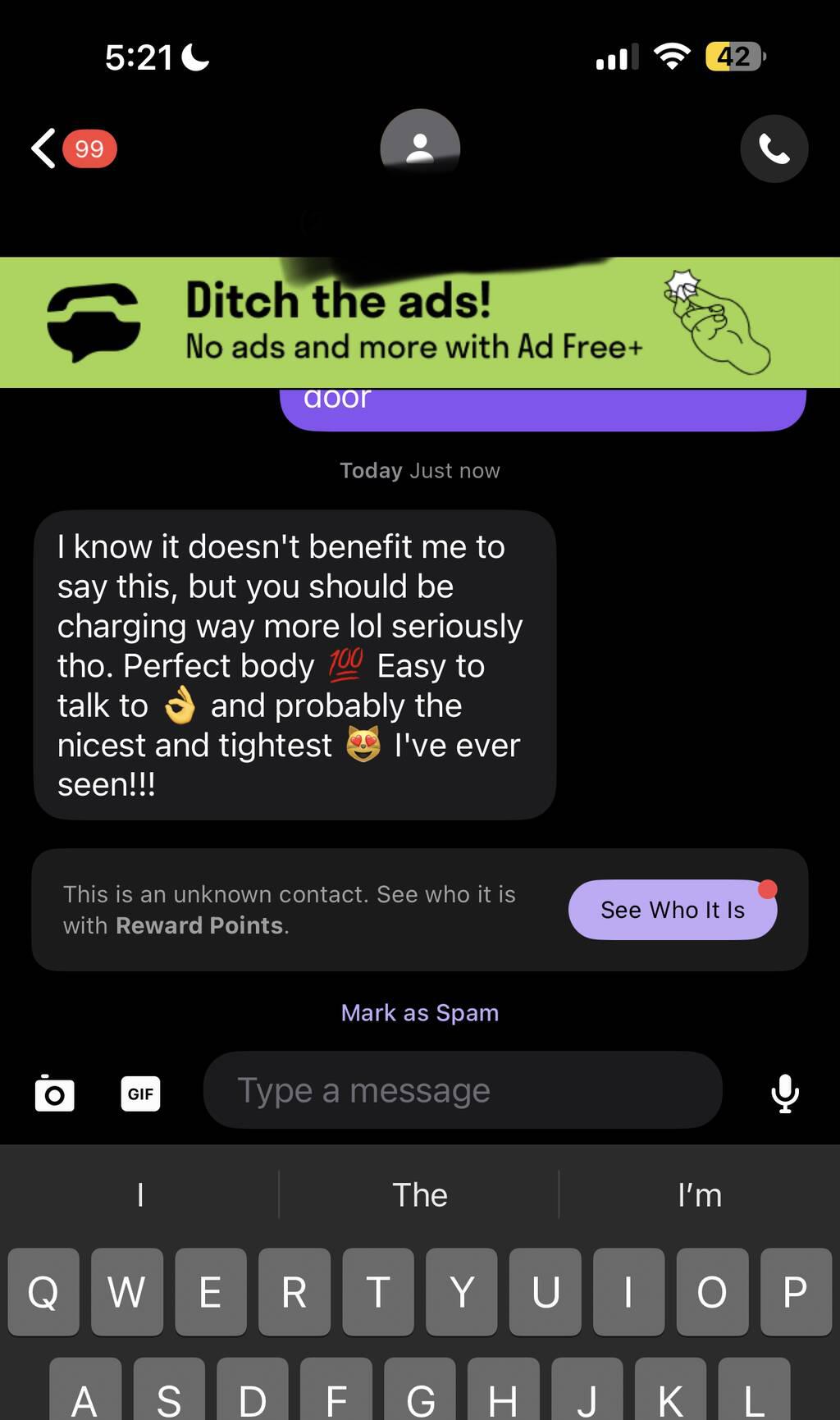The image size is (840, 1420).
Task: Record a voice message with the microphone
Action: click(x=785, y=1093)
